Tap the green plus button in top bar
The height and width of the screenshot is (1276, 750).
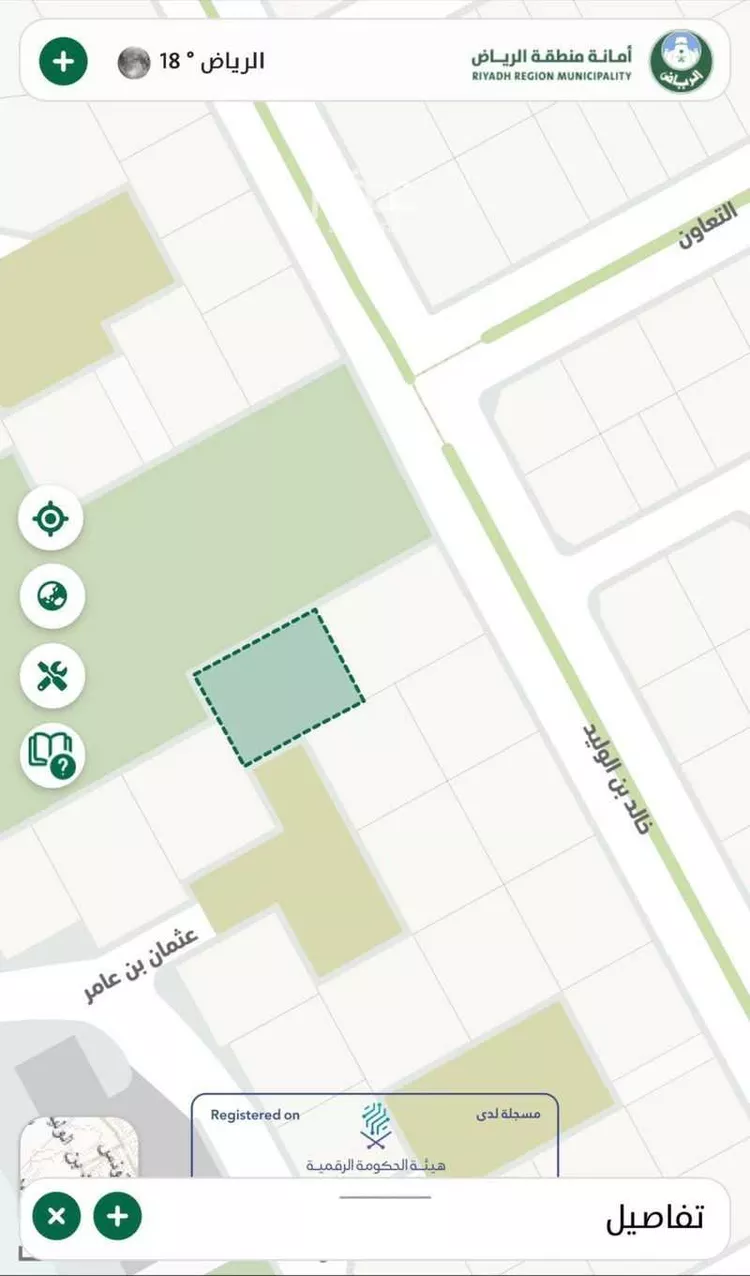tap(63, 61)
